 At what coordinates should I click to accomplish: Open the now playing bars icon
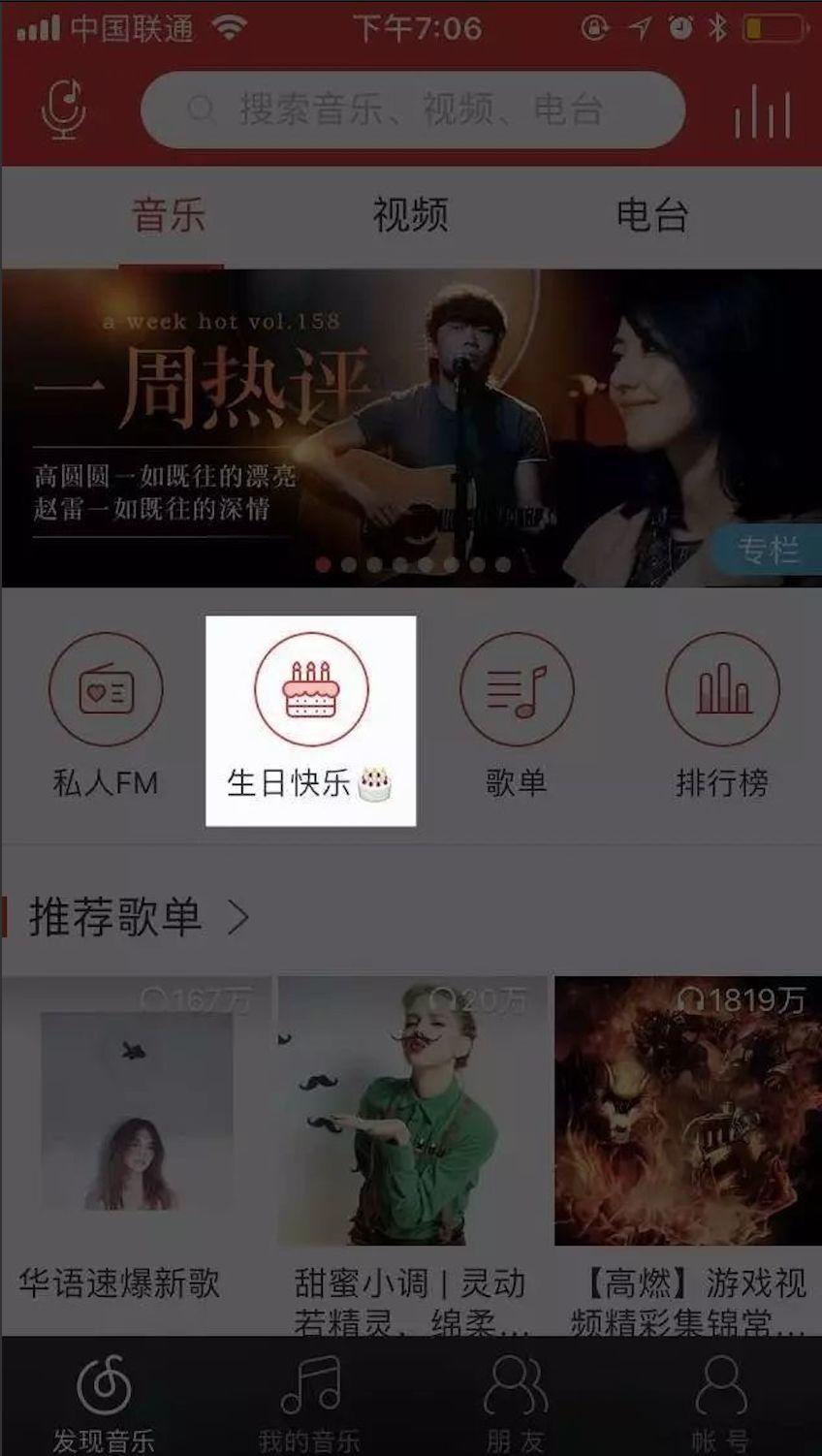click(762, 111)
